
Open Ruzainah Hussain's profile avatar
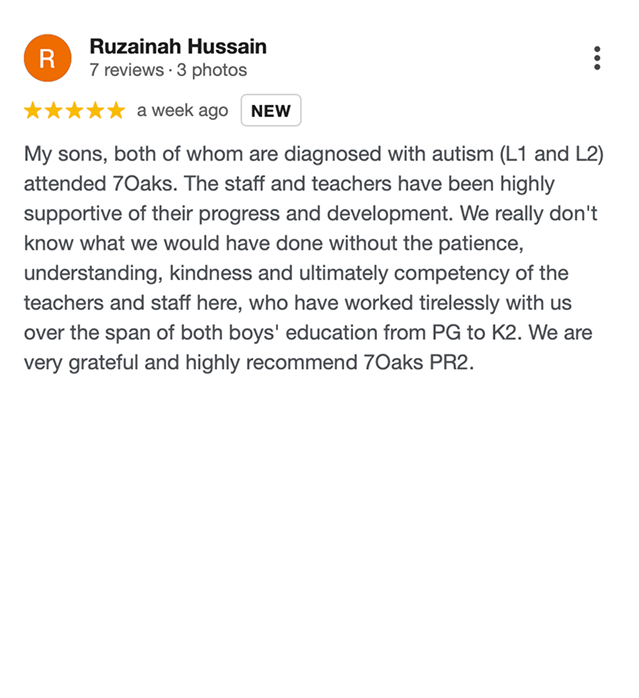[x=47, y=58]
